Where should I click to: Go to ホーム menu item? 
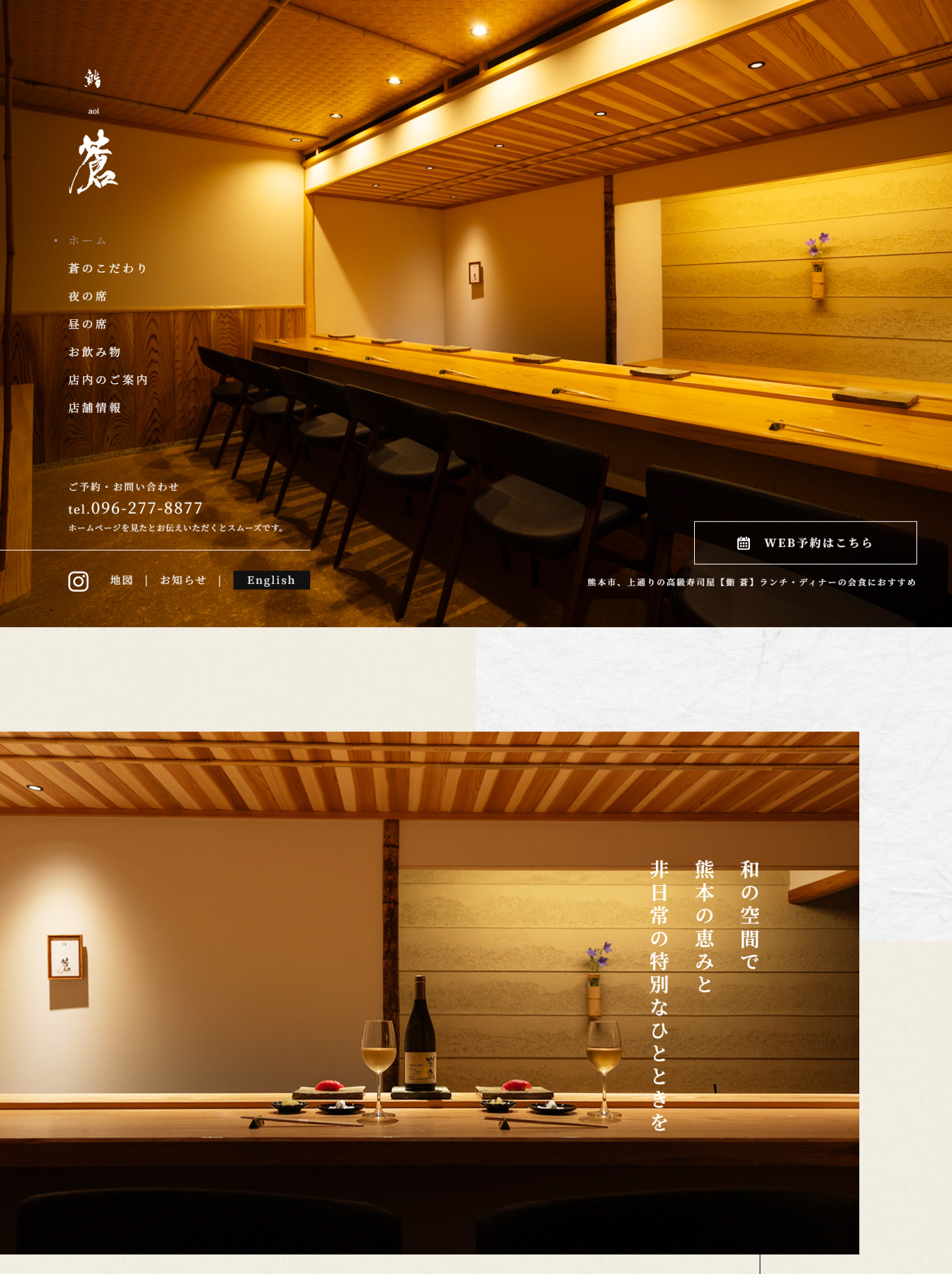tap(87, 240)
